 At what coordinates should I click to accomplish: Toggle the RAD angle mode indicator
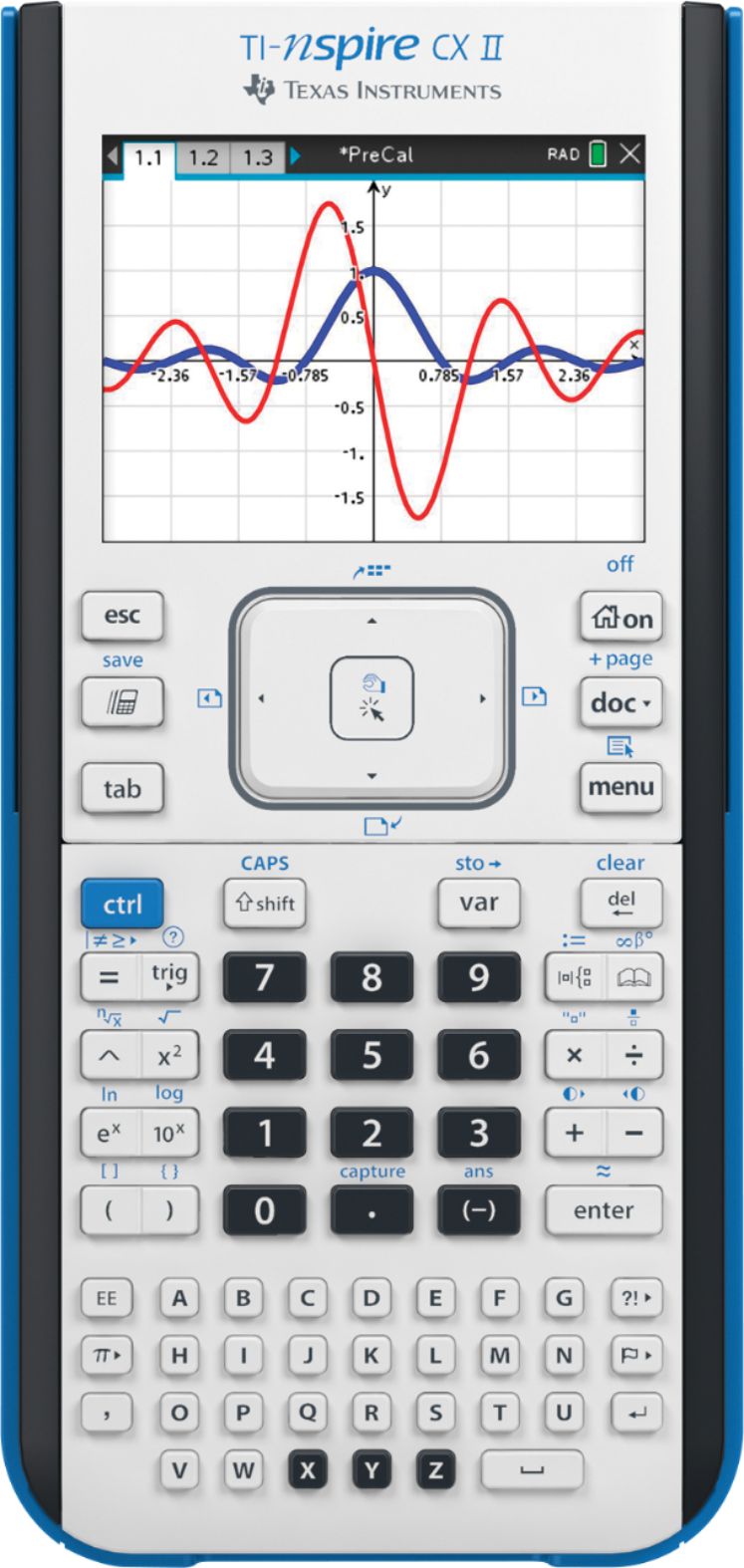pyautogui.click(x=563, y=154)
